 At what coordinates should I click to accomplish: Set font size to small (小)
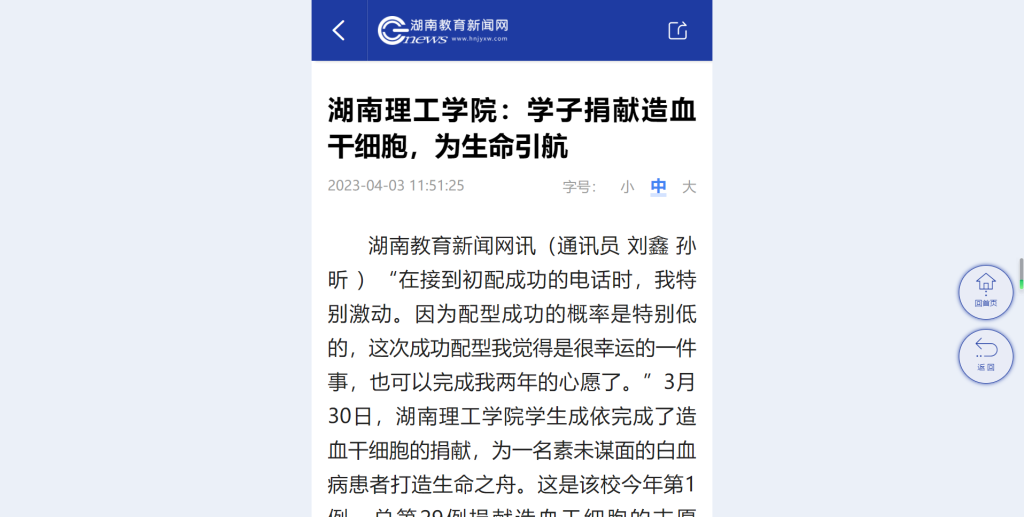[627, 186]
